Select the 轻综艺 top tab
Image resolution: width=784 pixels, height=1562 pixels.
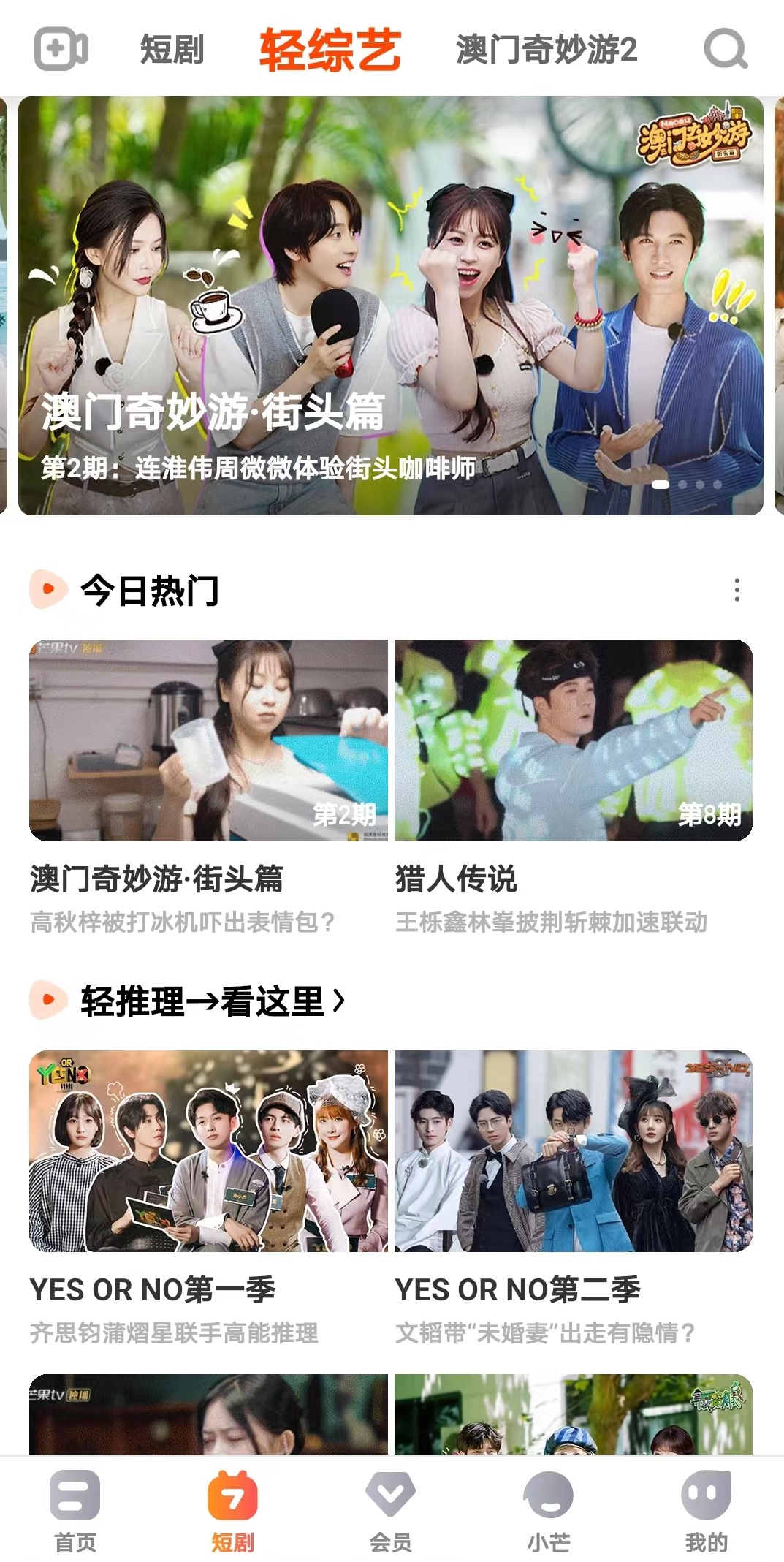click(x=330, y=50)
